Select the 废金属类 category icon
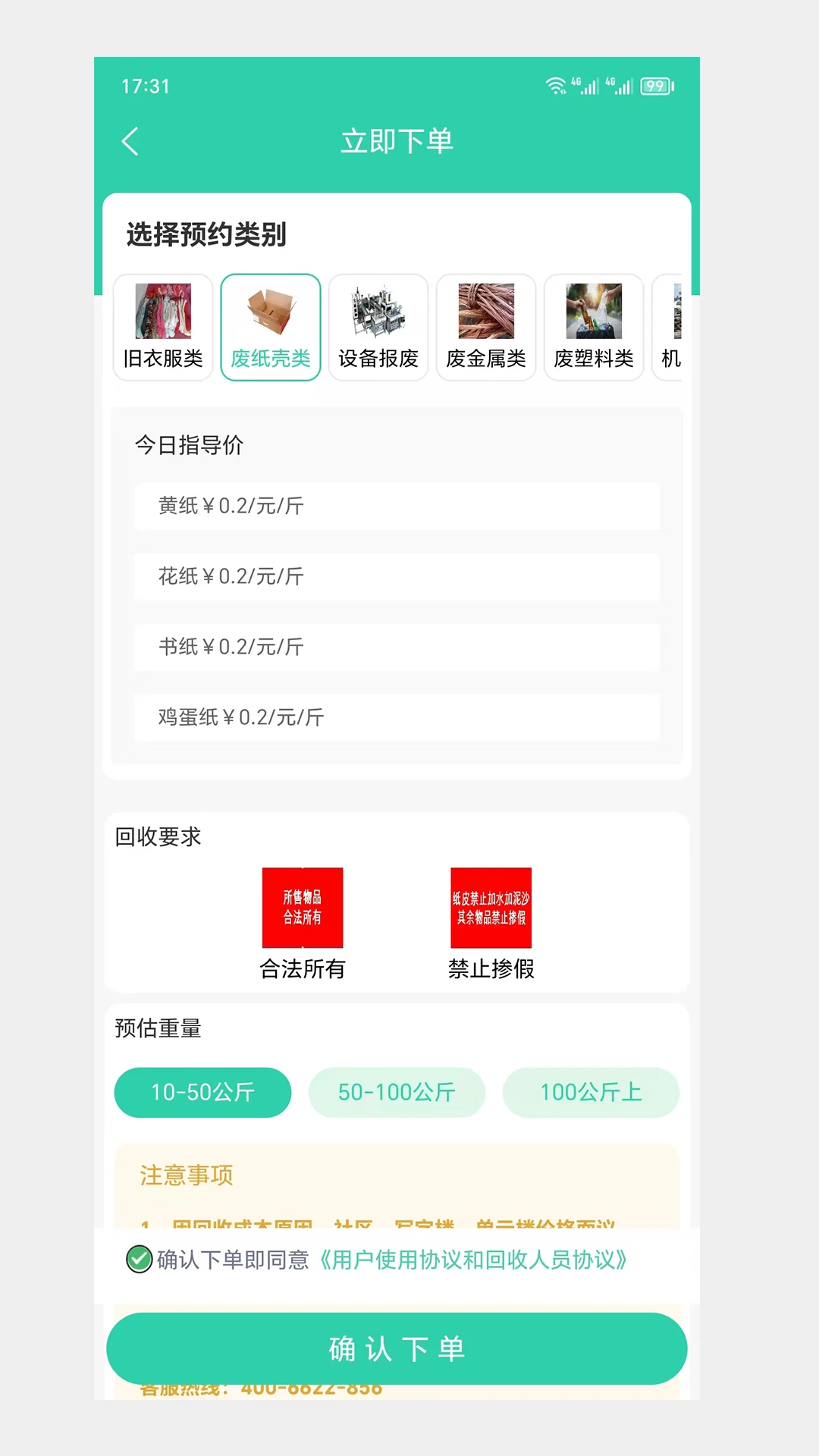 (486, 327)
